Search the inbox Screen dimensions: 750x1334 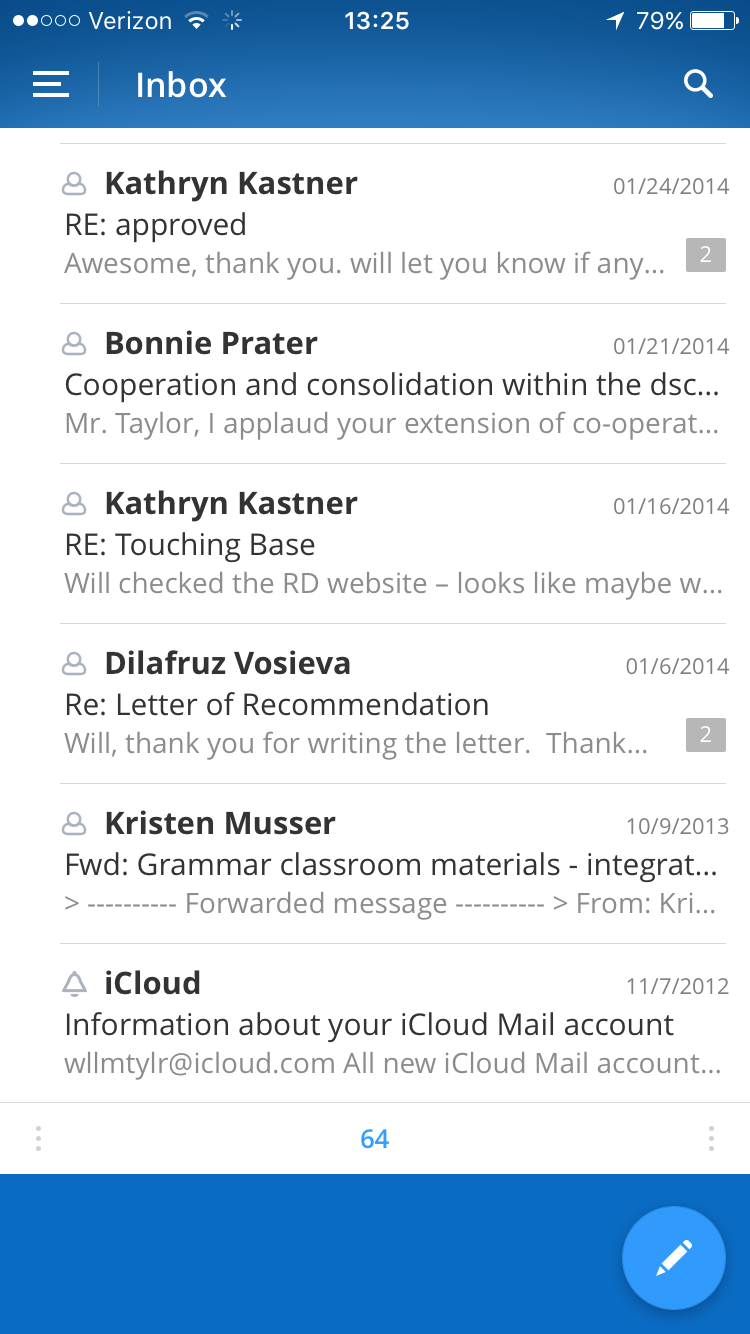[x=698, y=85]
